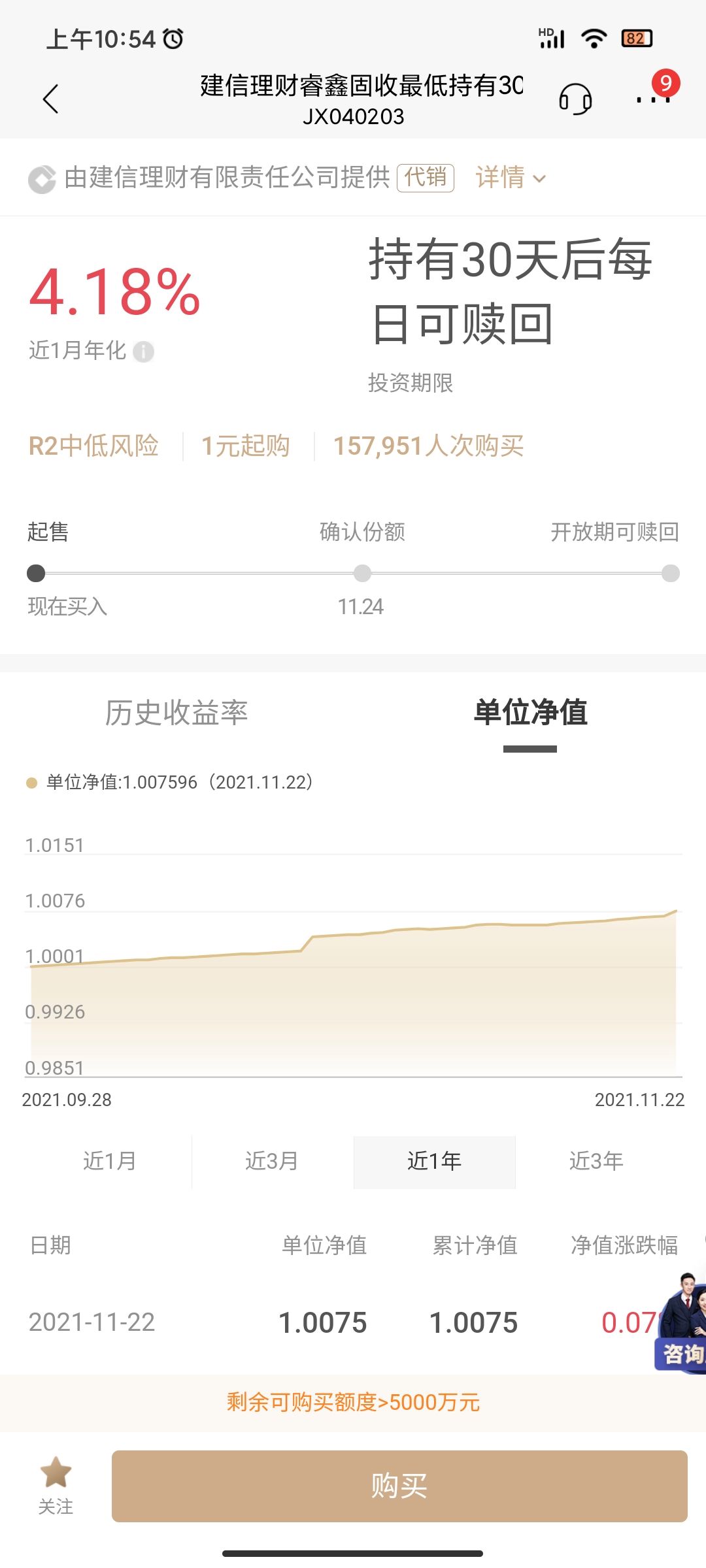The image size is (706, 1568).
Task: Open the customer service headset icon
Action: (575, 100)
